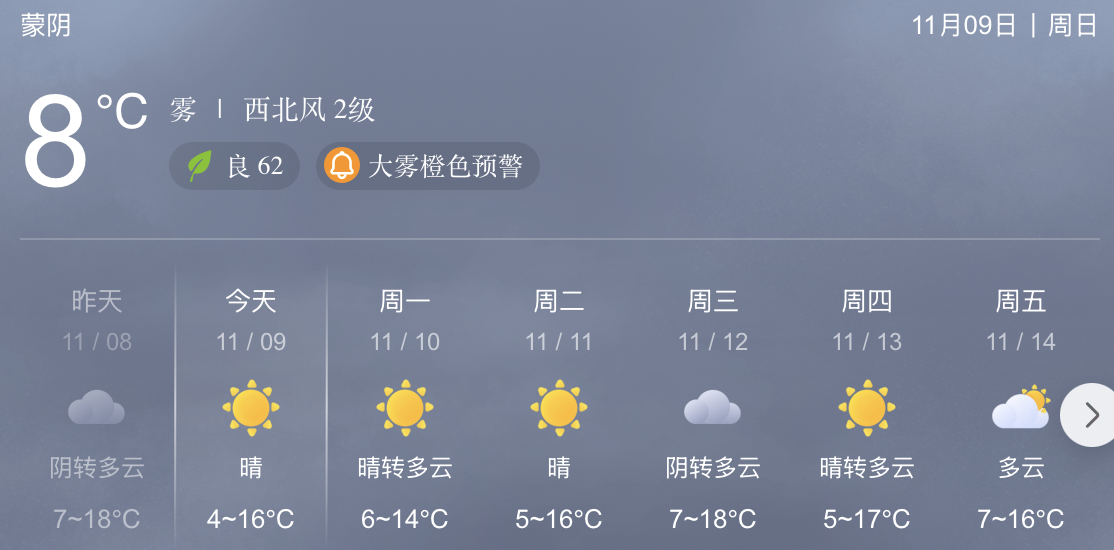Open air quality chip 良 62
Screen dimensions: 1114x550
(235, 166)
